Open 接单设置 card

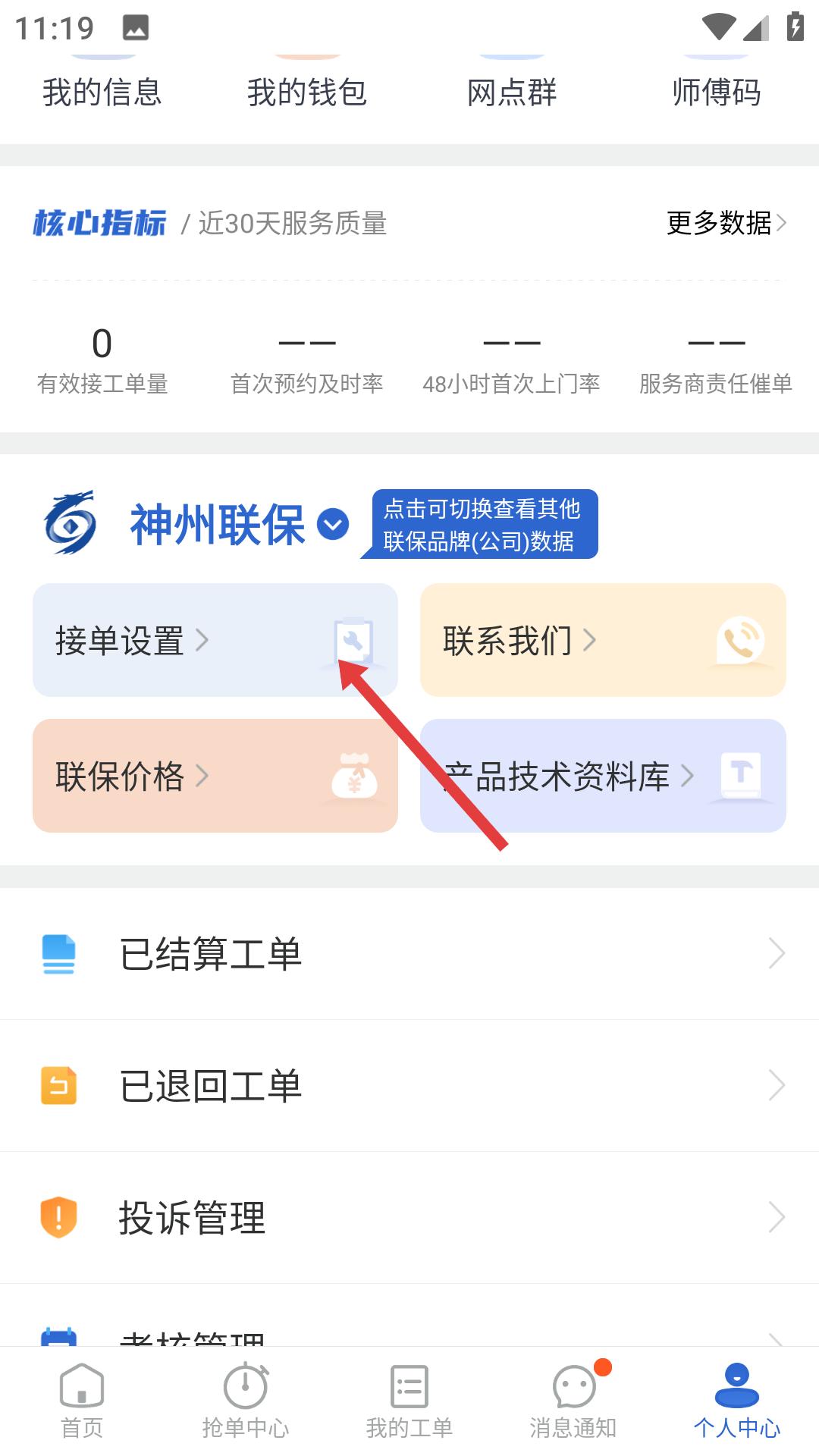point(215,640)
